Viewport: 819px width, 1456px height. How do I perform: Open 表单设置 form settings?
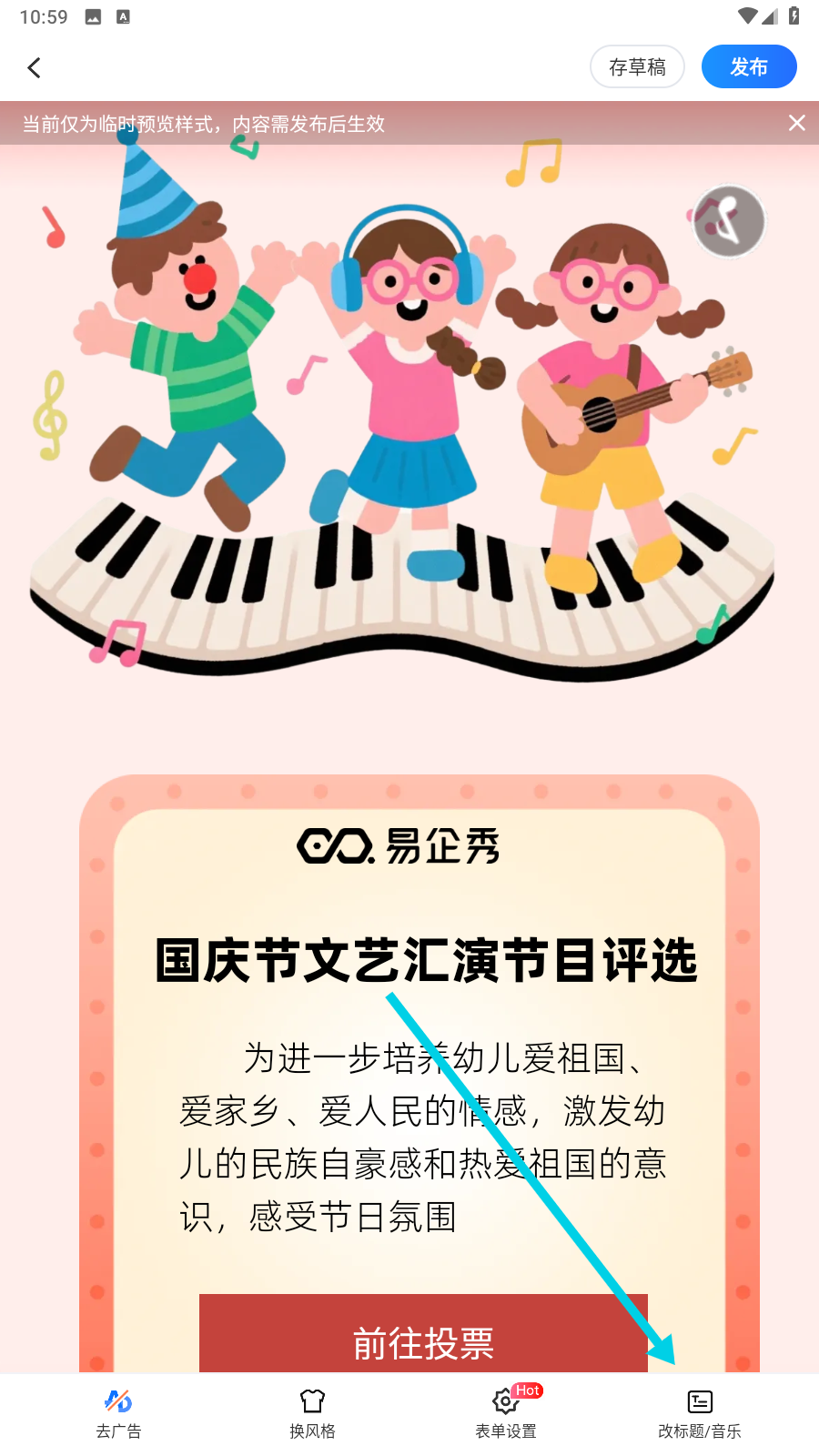click(506, 1413)
